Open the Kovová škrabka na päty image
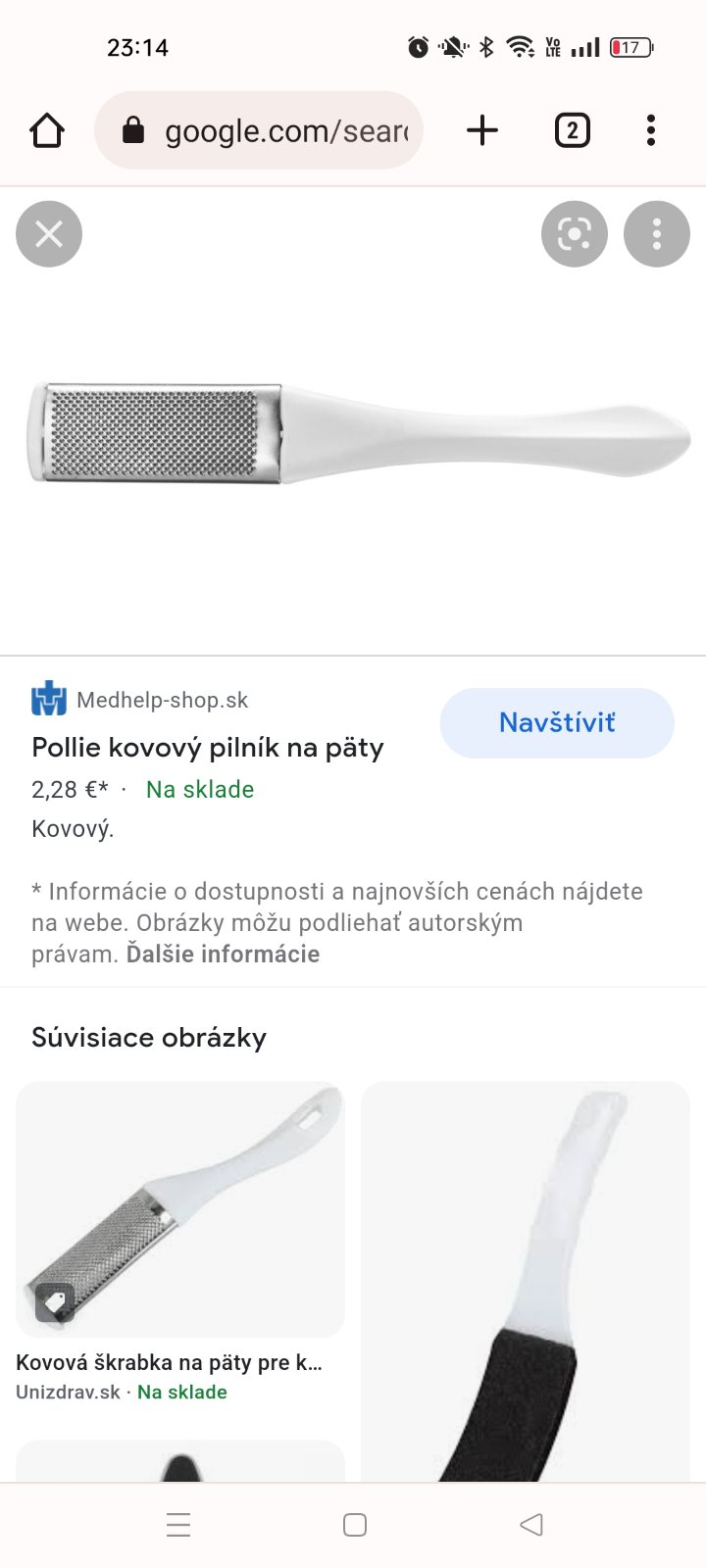 [180, 1209]
